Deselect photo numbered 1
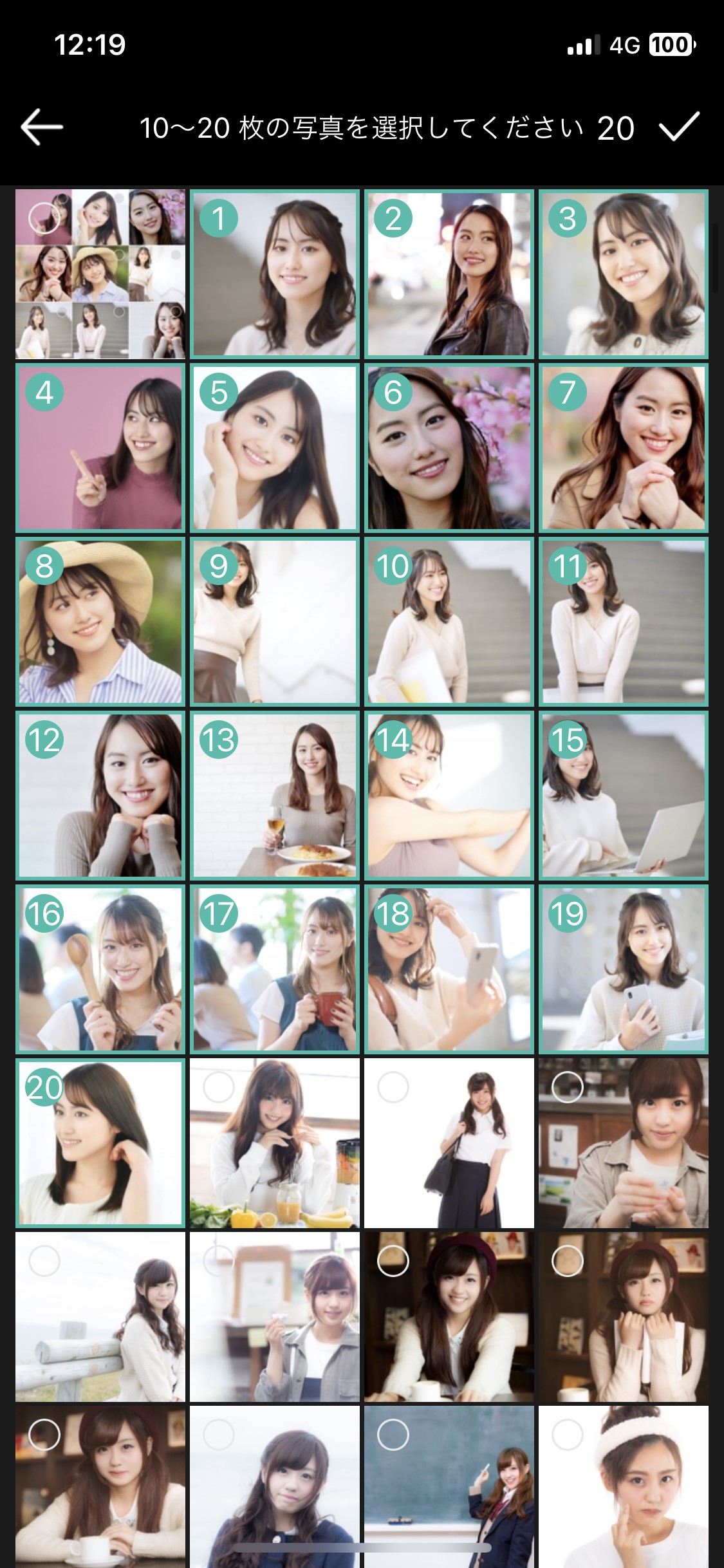This screenshot has width=724, height=1568. click(275, 274)
